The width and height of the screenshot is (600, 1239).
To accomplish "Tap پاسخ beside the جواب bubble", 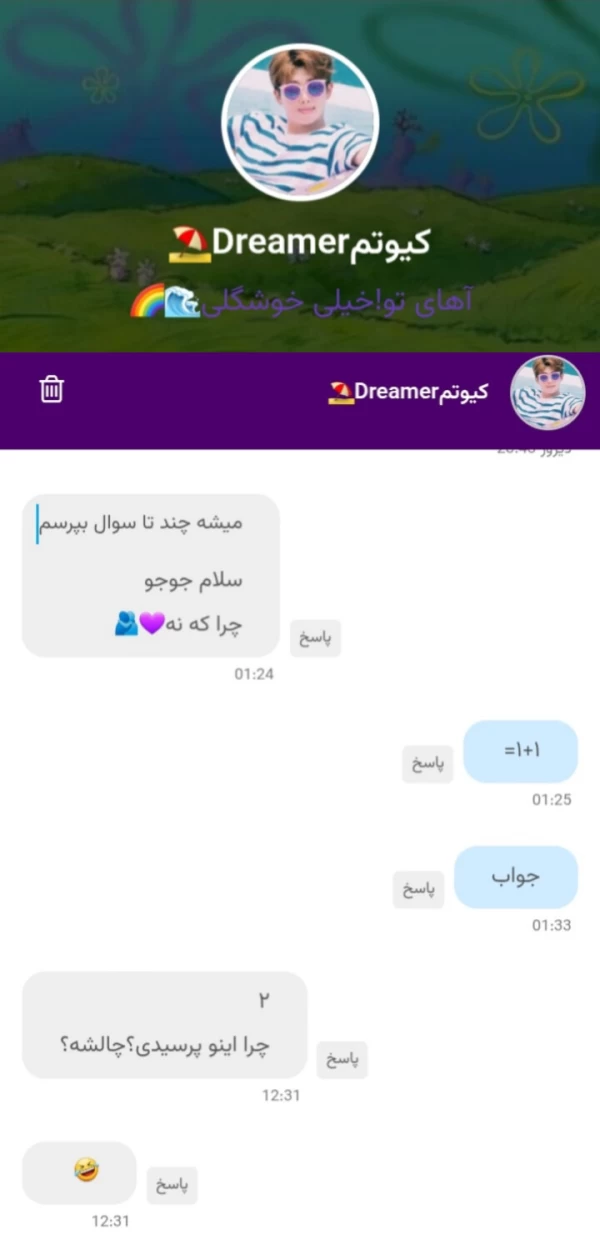I will point(418,889).
